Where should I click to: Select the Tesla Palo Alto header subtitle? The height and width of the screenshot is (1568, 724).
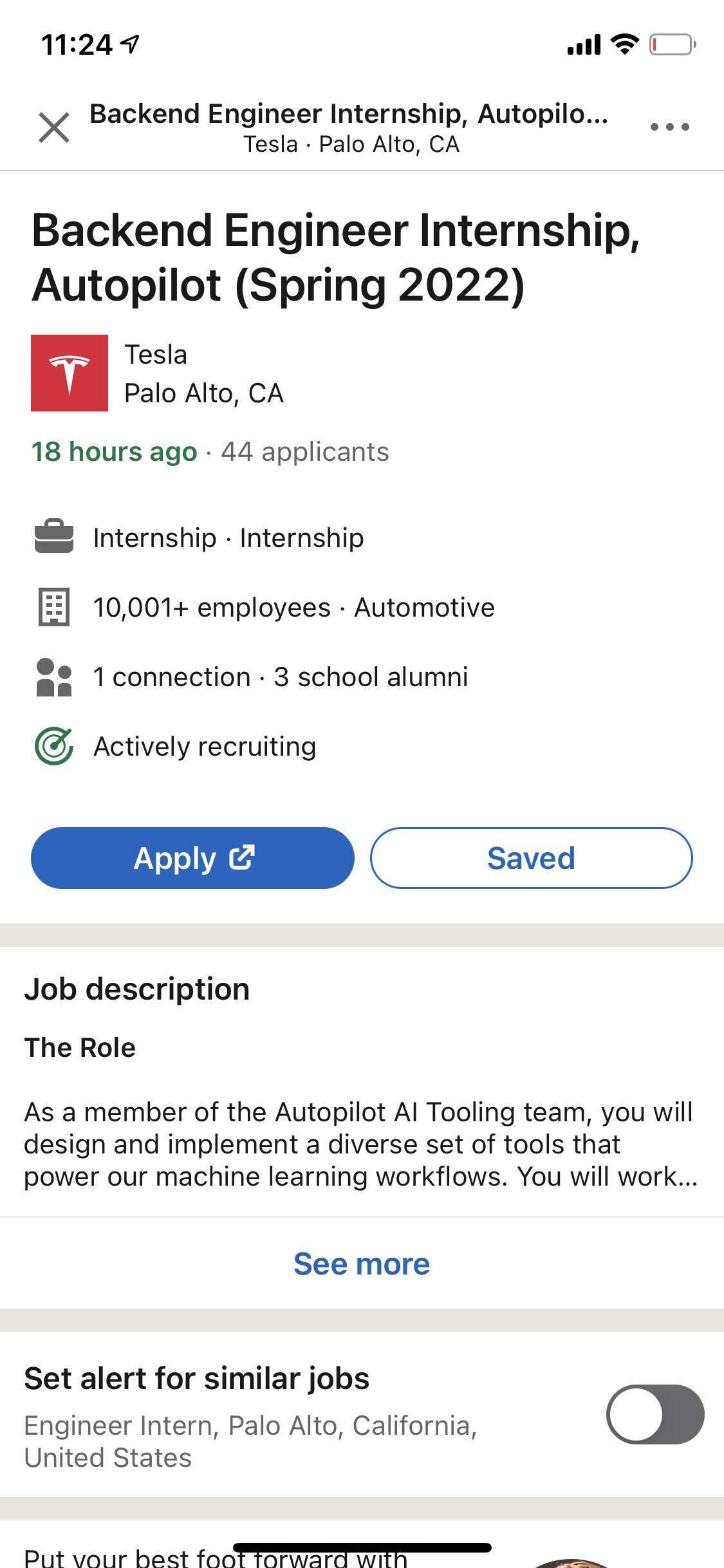tap(351, 144)
